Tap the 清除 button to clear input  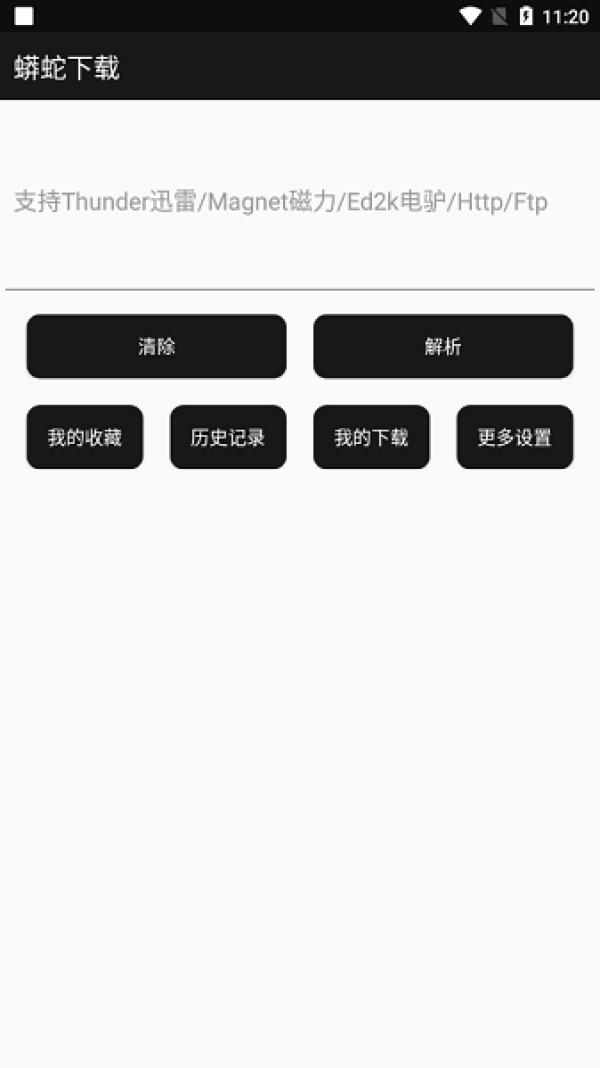coord(156,347)
